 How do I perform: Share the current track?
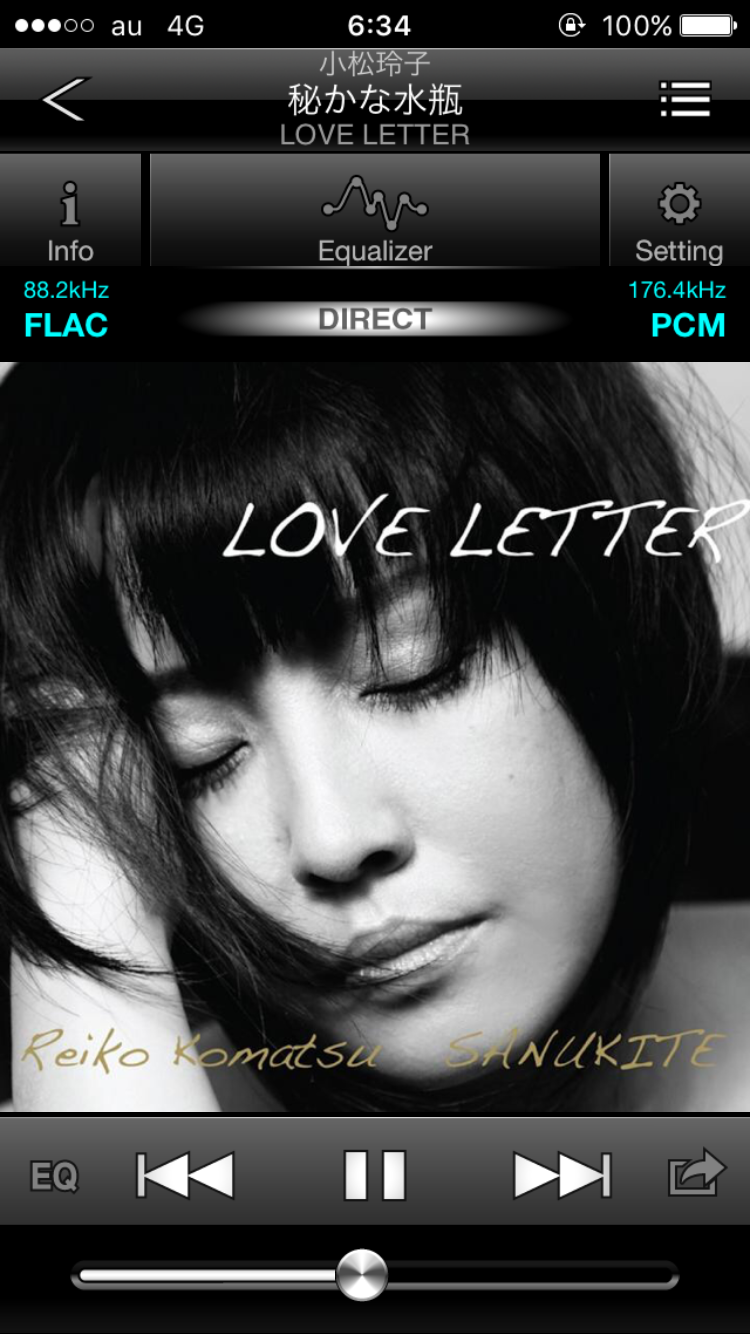(x=696, y=1173)
